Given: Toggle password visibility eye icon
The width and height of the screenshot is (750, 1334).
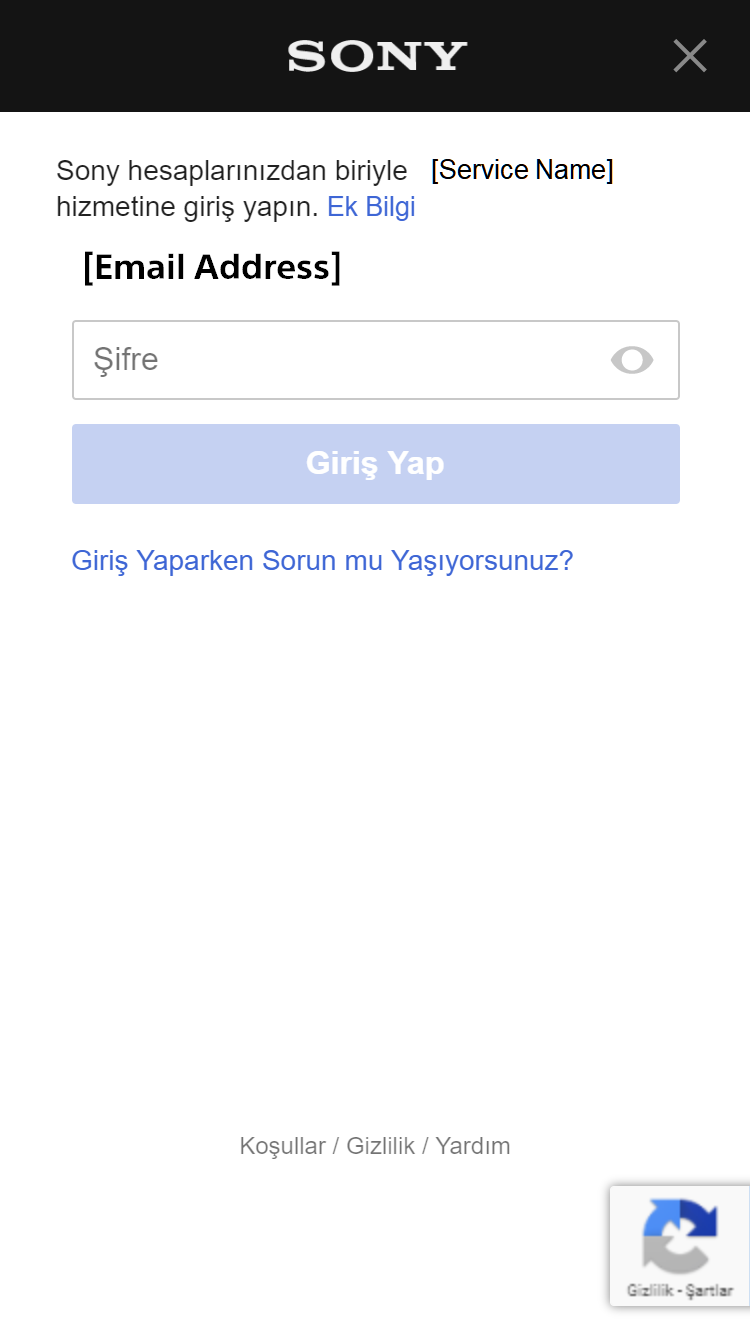Looking at the screenshot, I should pyautogui.click(x=632, y=360).
